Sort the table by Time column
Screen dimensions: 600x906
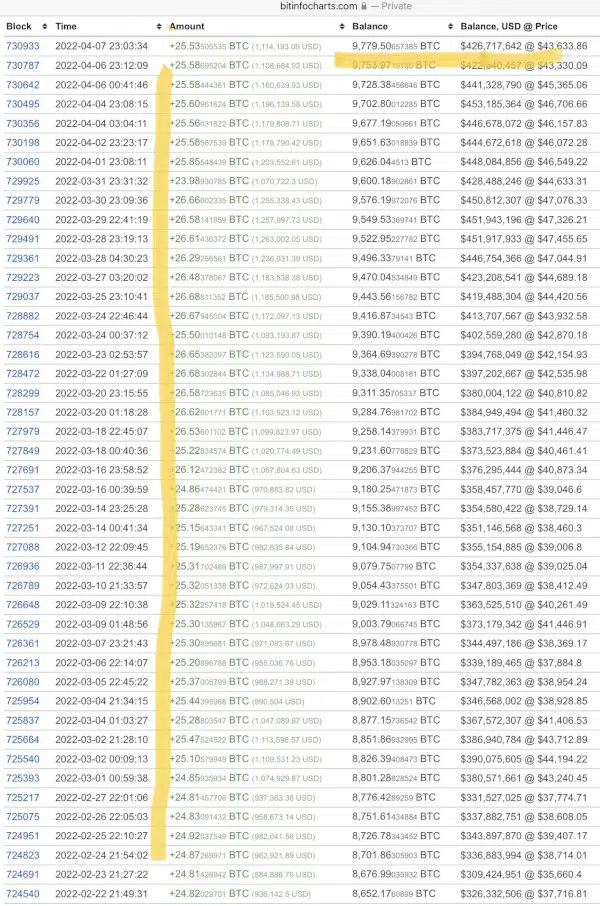coord(66,25)
